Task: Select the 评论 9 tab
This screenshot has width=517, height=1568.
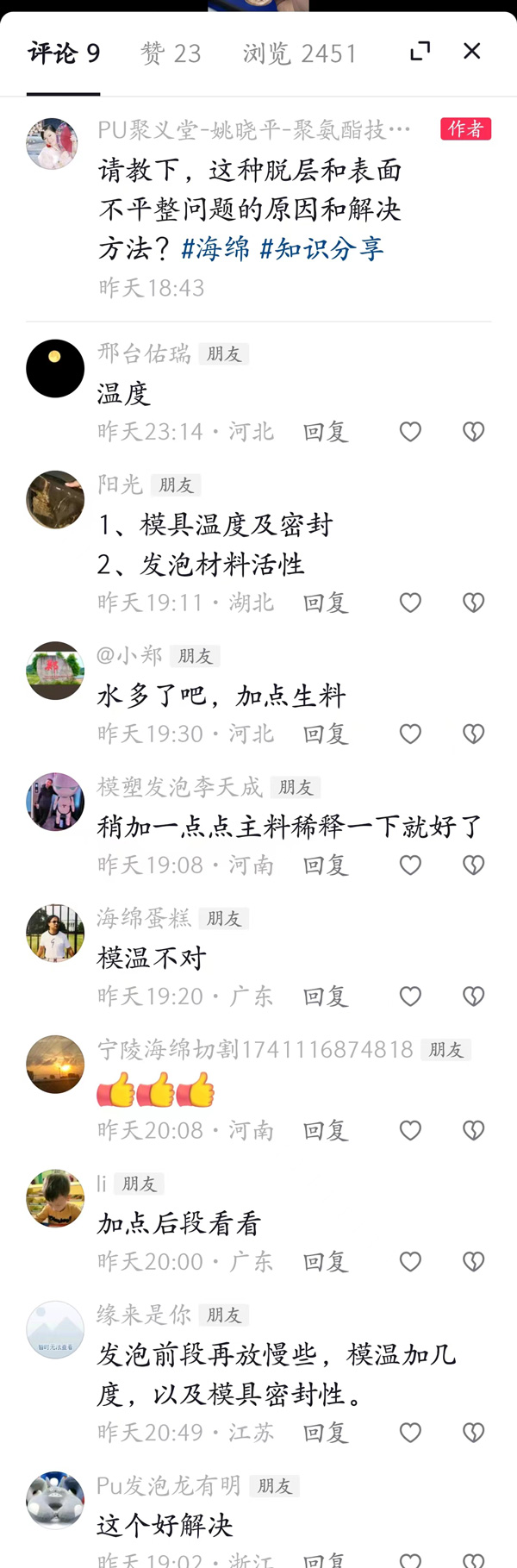Action: (64, 53)
